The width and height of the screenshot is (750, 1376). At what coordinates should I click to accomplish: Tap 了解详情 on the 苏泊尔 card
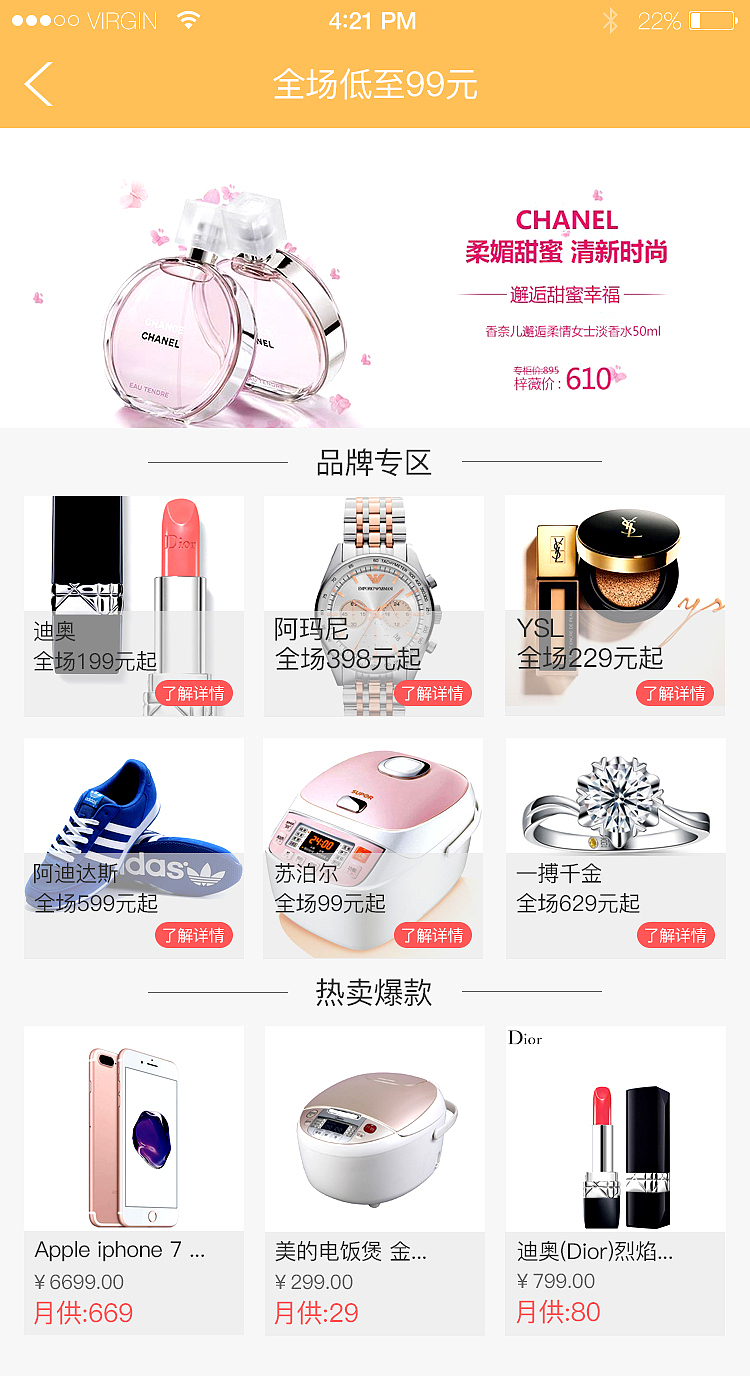click(433, 935)
